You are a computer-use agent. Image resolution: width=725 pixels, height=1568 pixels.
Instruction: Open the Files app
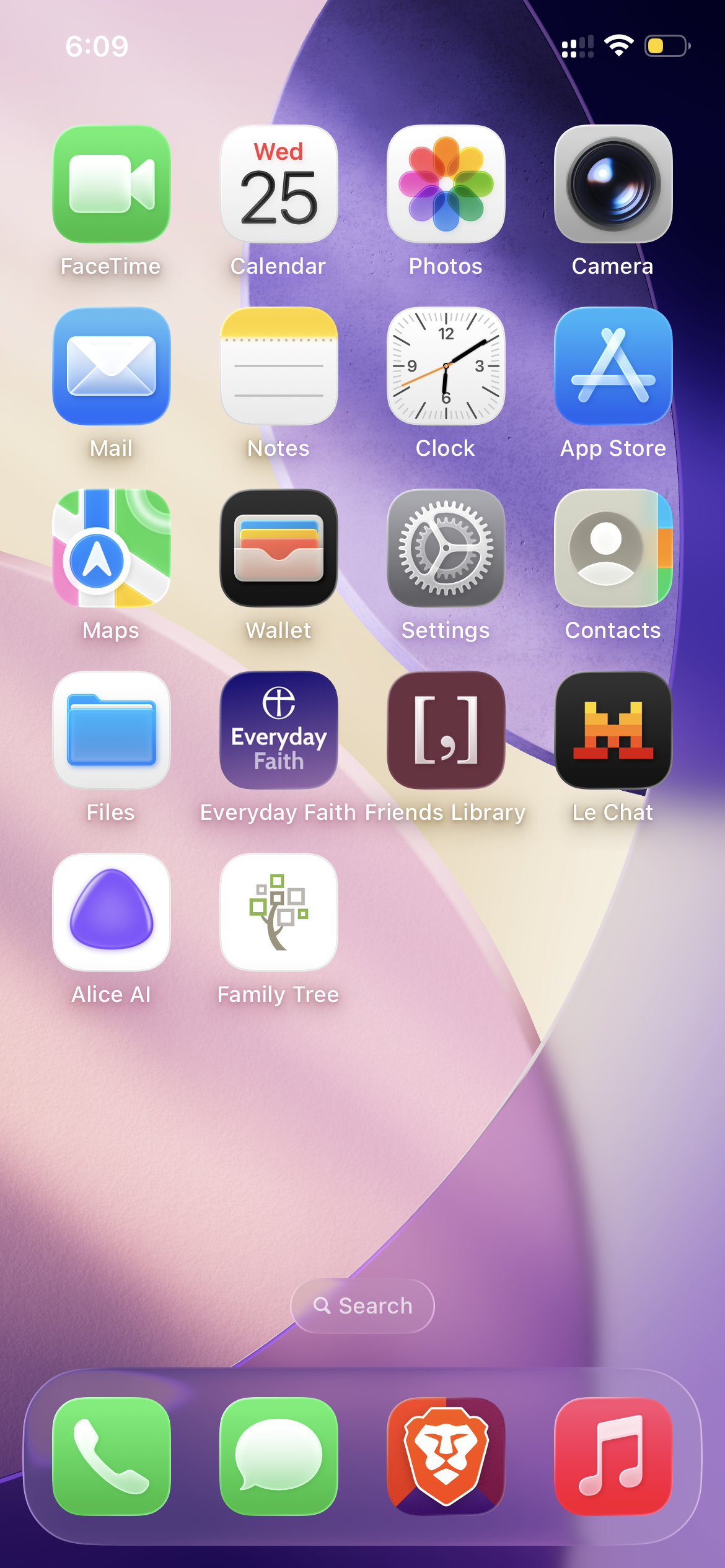coord(112,730)
